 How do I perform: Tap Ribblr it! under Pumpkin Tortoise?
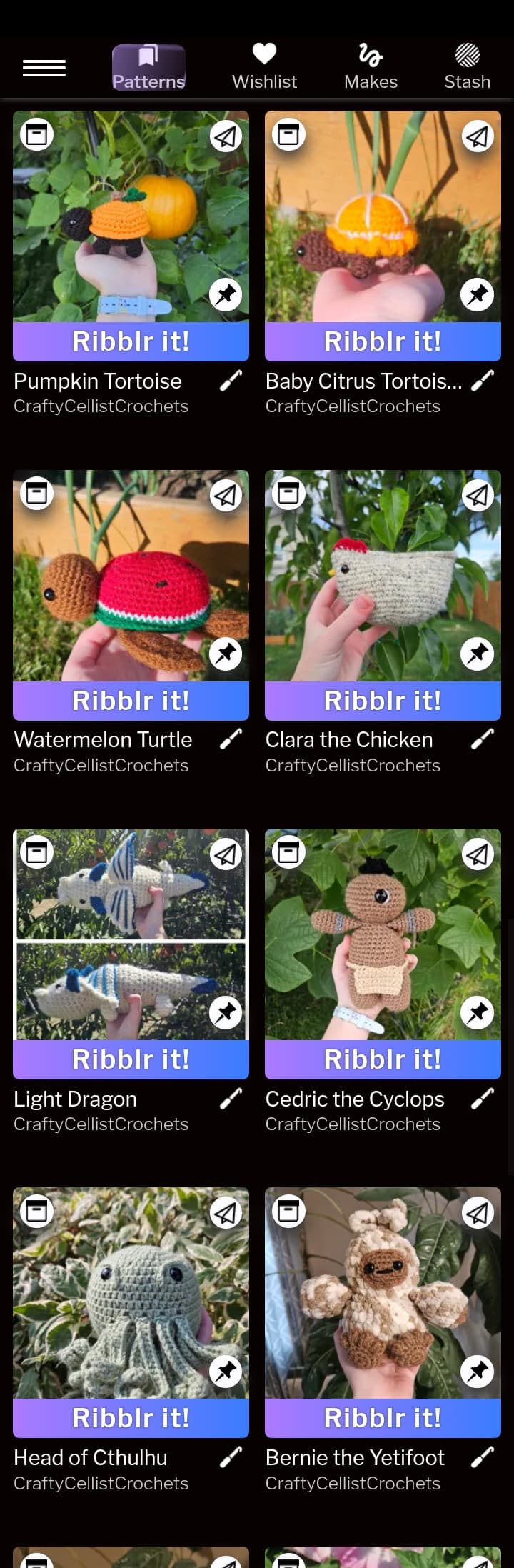click(131, 341)
